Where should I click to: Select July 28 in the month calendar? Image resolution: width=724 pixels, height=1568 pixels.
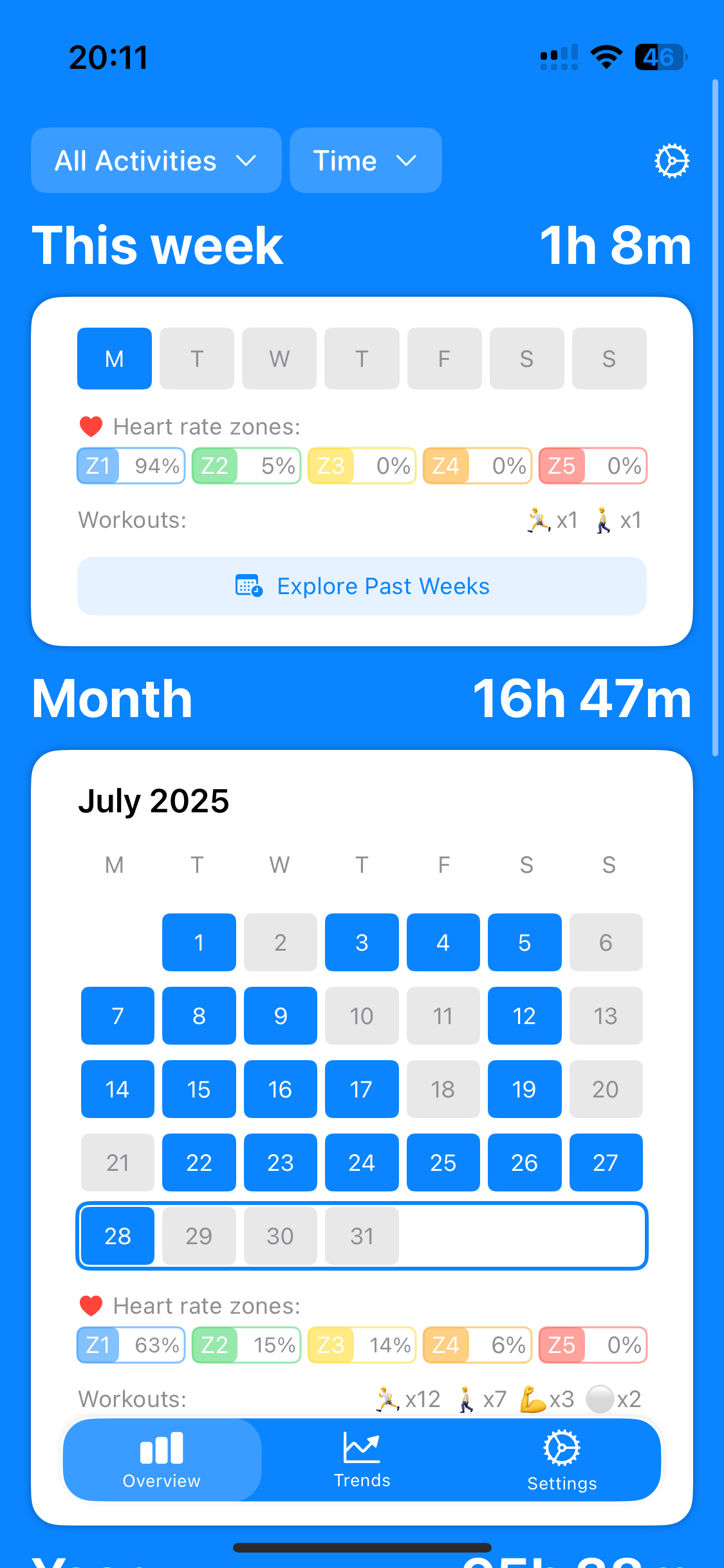tap(117, 1236)
